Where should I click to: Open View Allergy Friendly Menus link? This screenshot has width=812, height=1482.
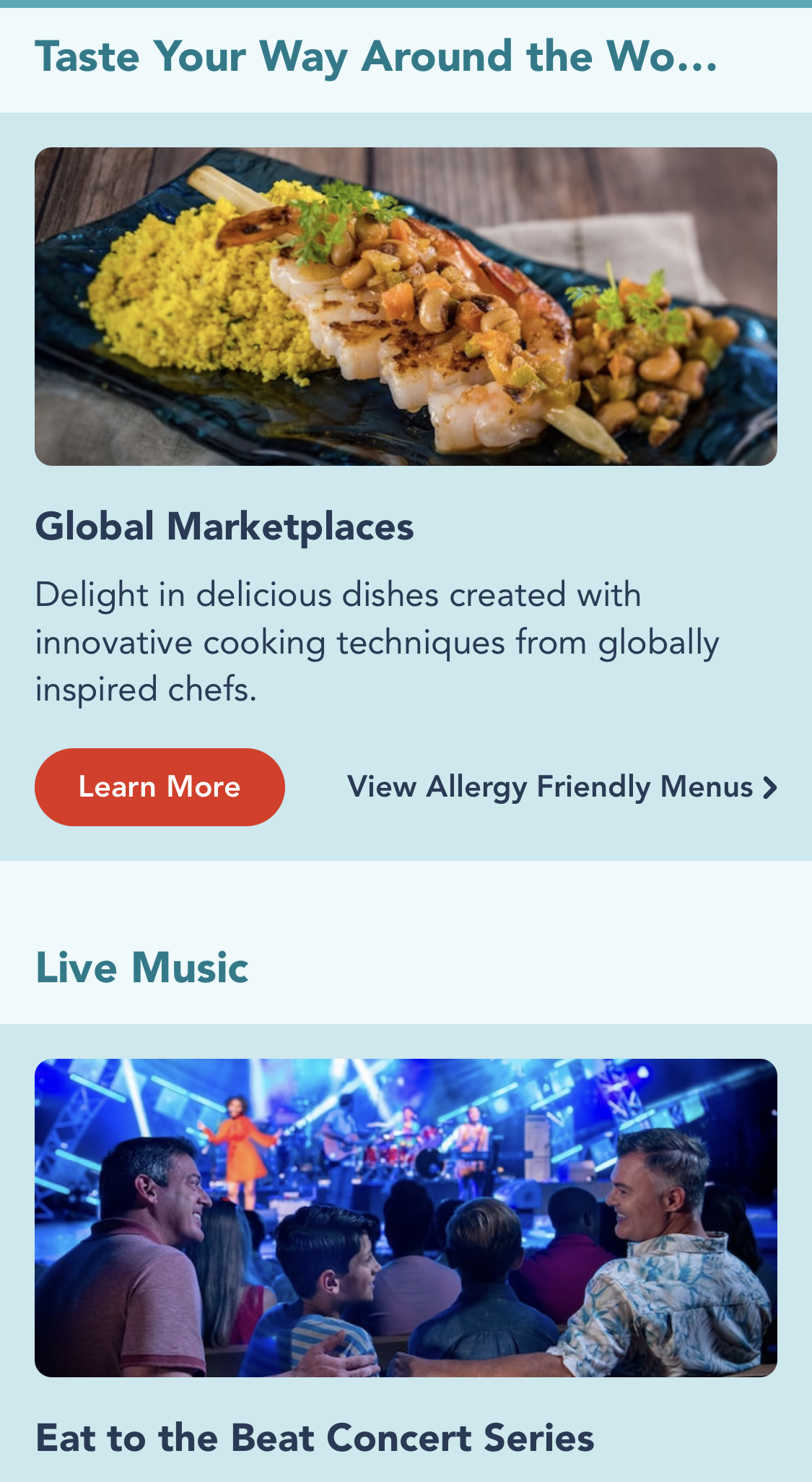[x=562, y=787]
